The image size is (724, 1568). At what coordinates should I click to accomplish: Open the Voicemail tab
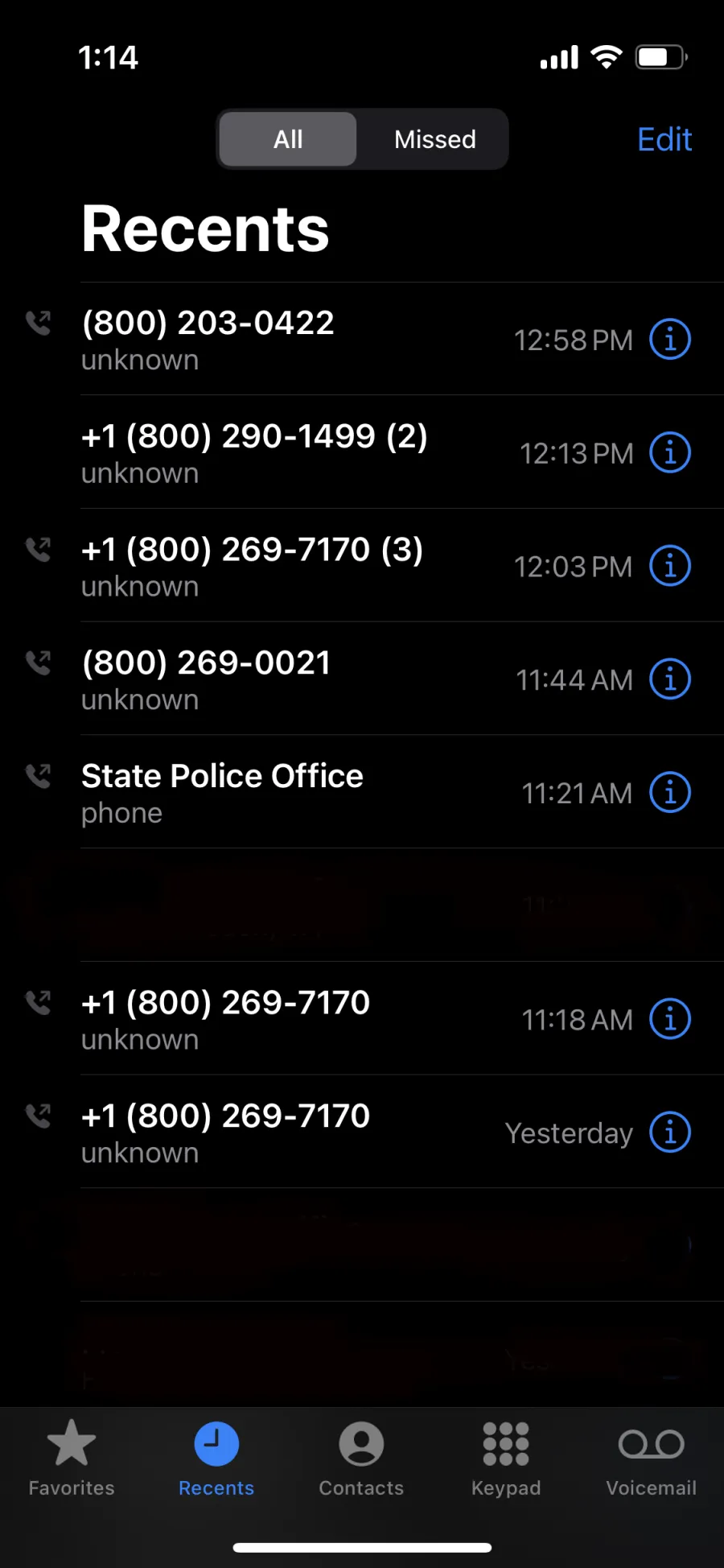coord(651,1457)
